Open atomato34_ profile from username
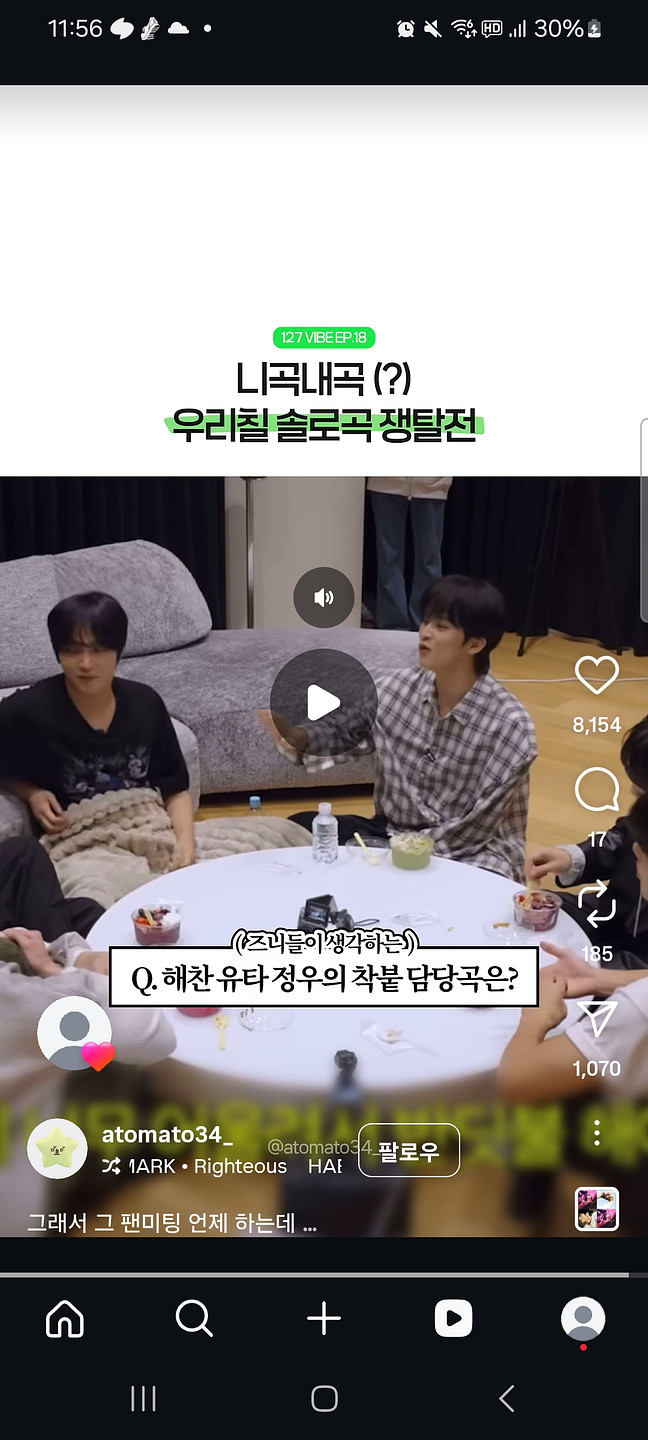The height and width of the screenshot is (1440, 648). tap(167, 1135)
